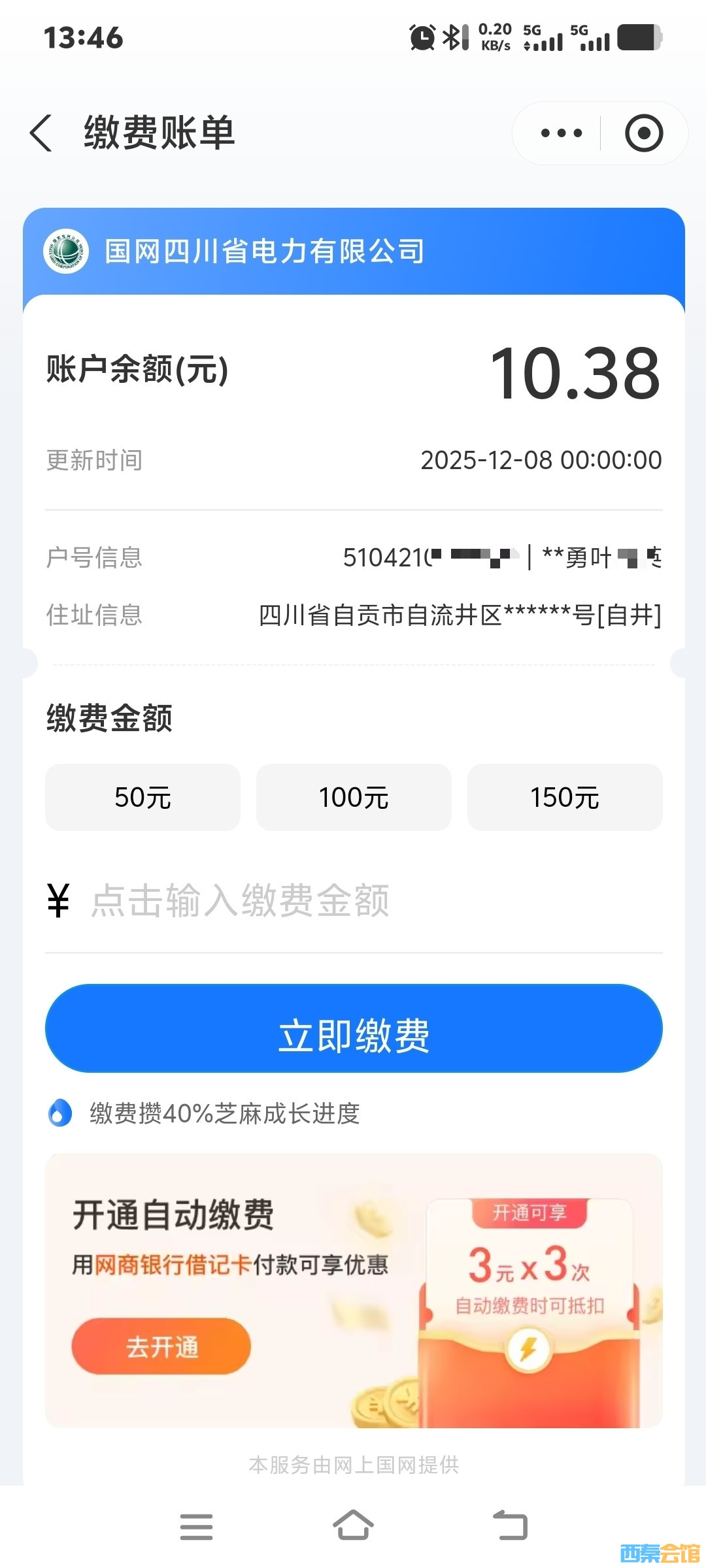Go to the phone home screen
Viewport: 706px width, 1568px height.
pyautogui.click(x=353, y=1526)
